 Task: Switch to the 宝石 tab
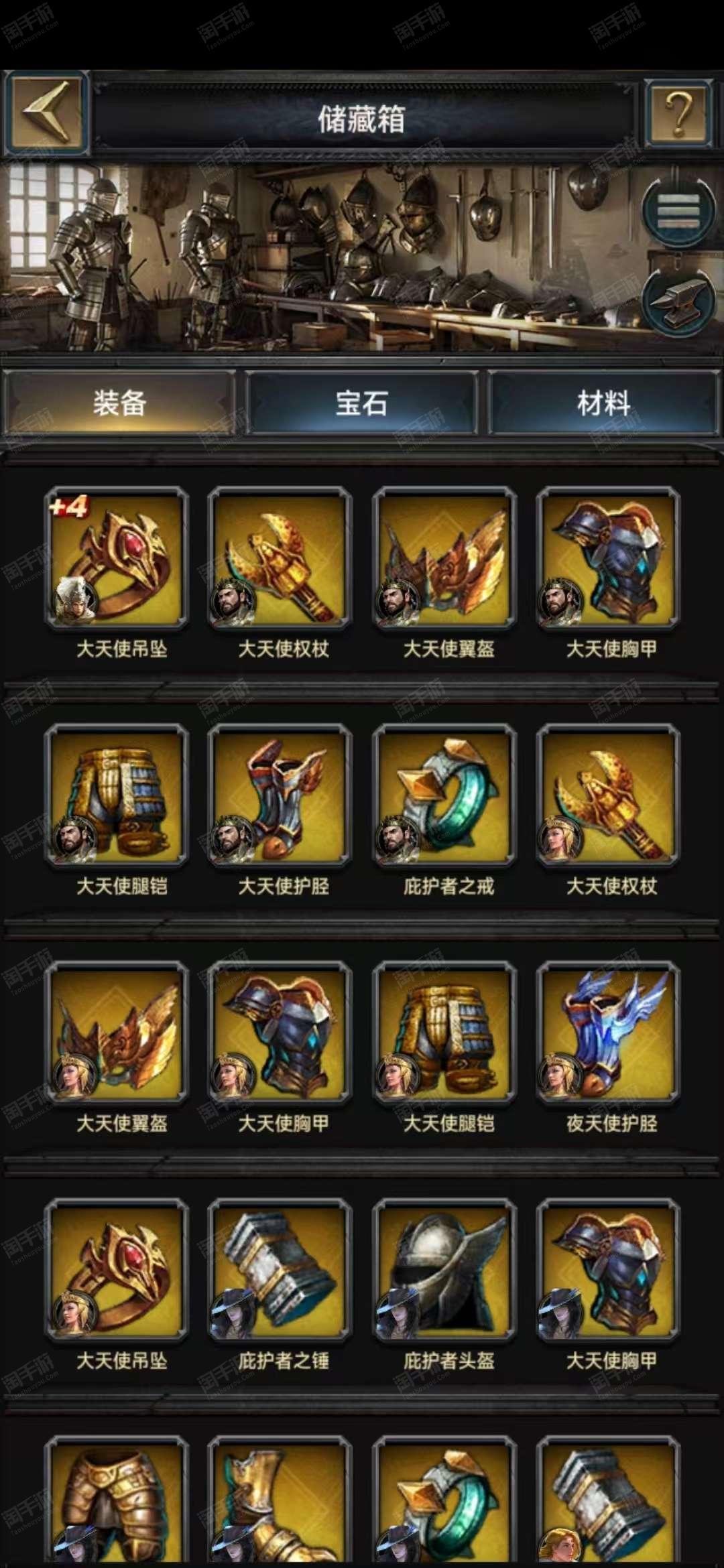362,403
